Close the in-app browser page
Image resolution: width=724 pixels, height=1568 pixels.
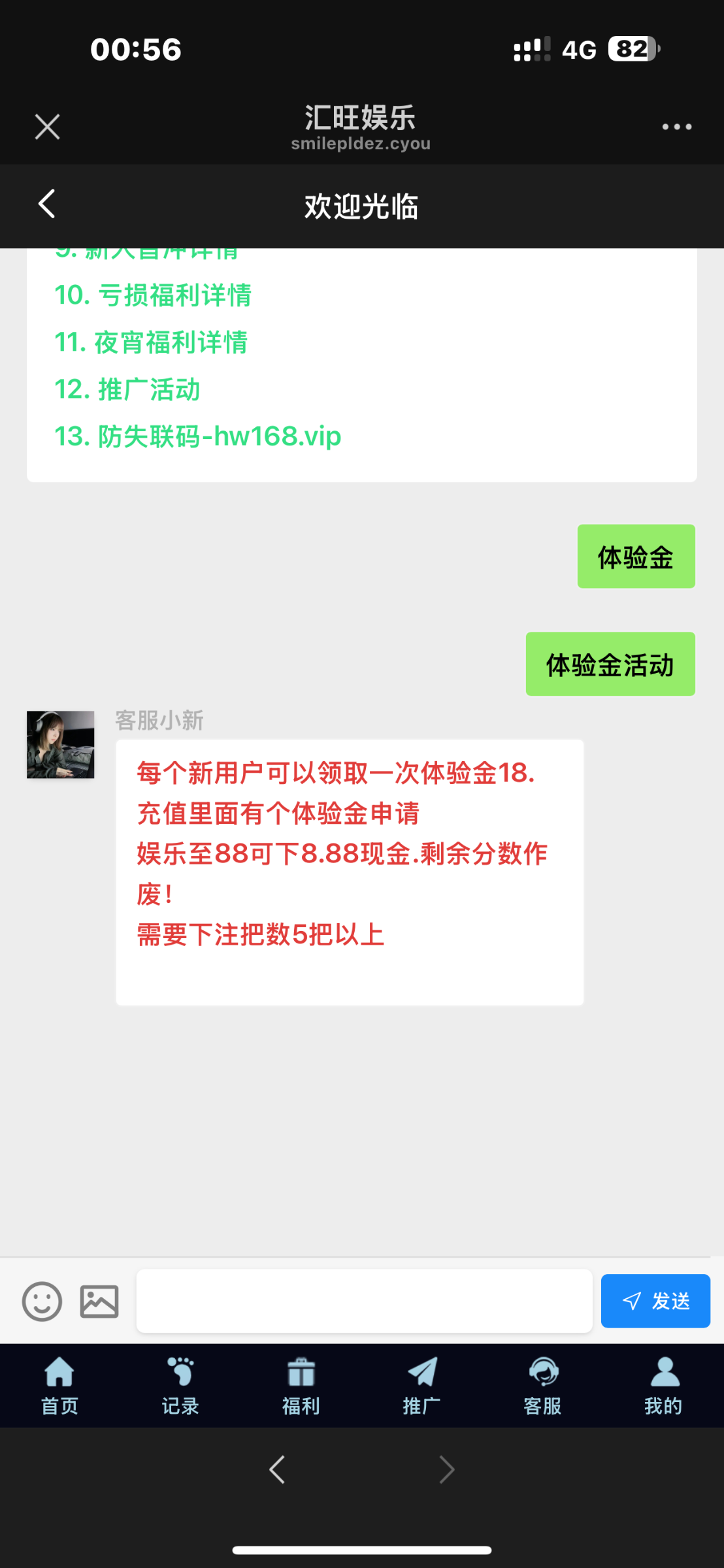point(47,127)
